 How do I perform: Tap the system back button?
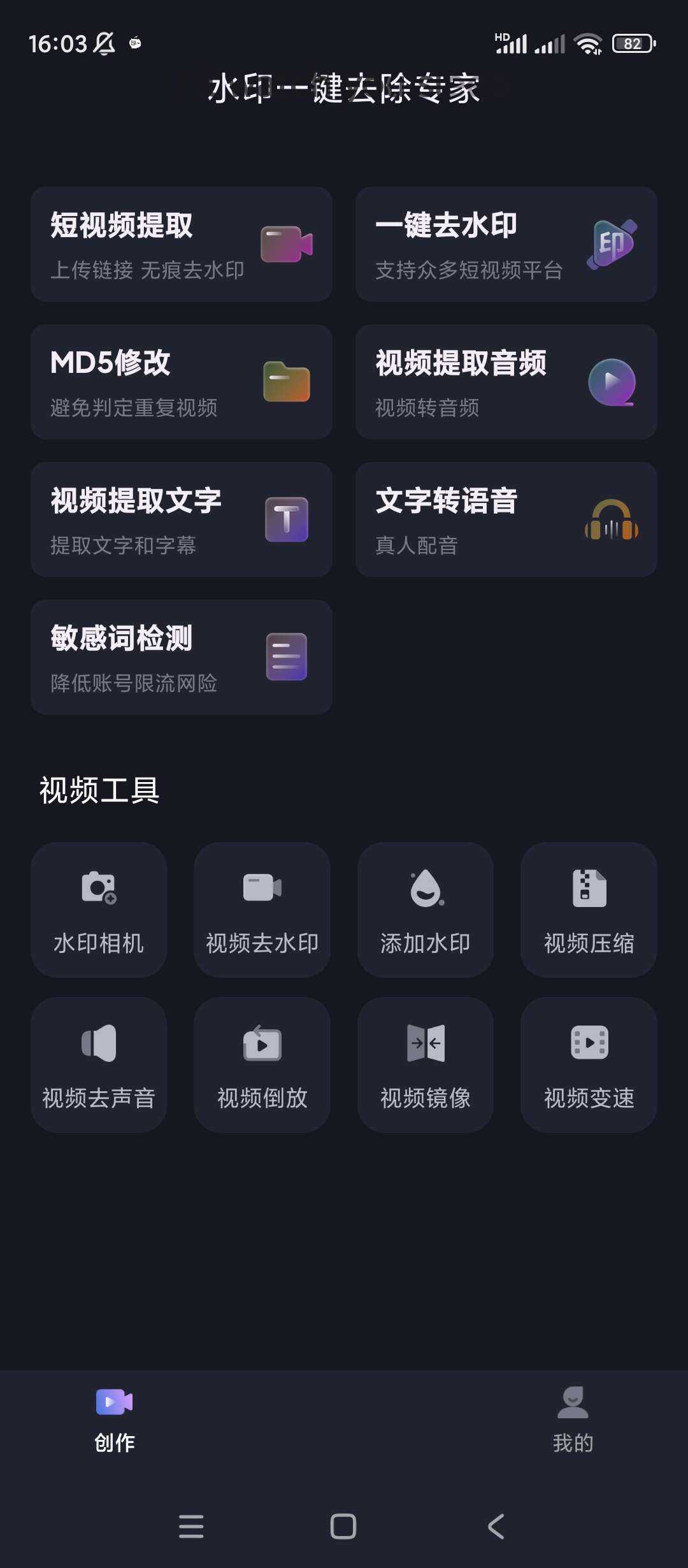click(x=496, y=1526)
